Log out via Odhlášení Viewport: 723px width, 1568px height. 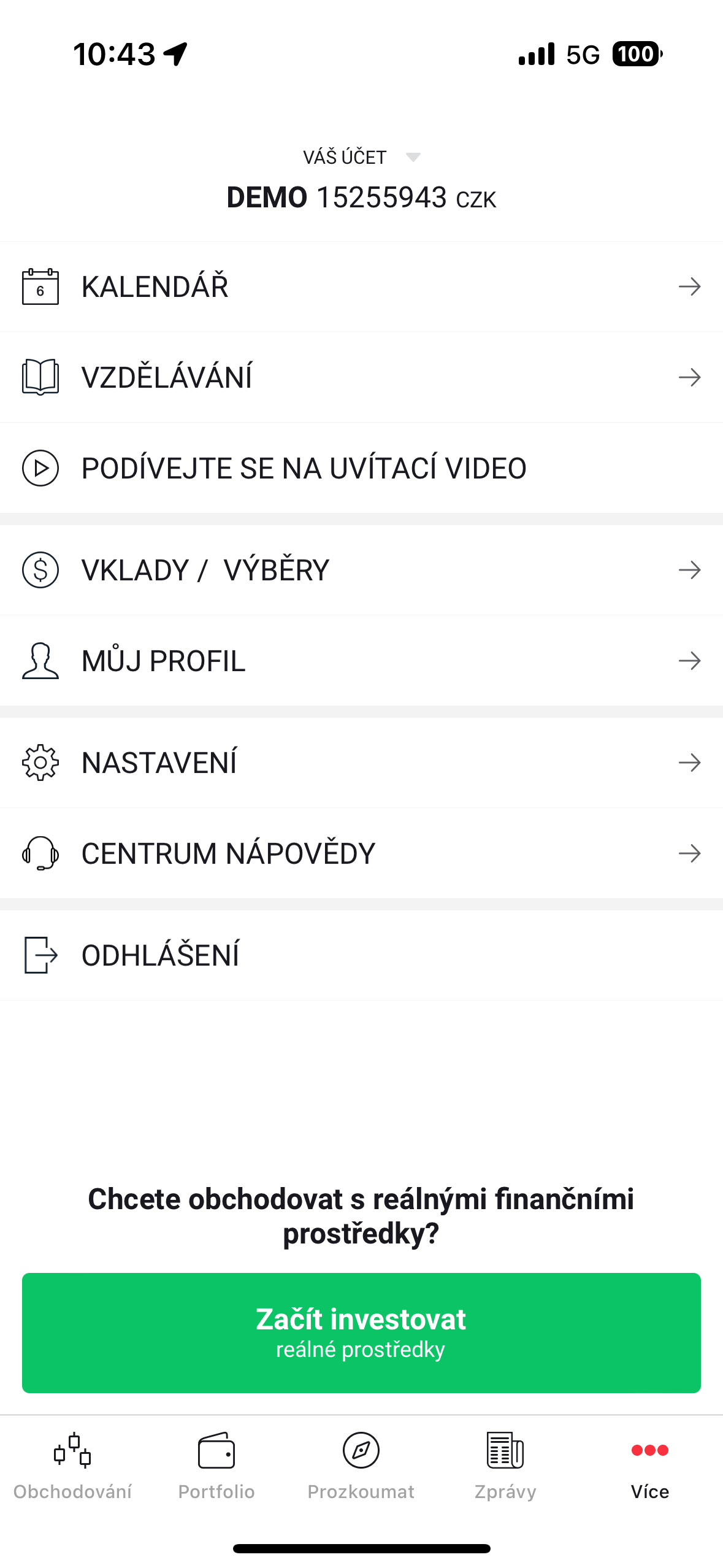[x=361, y=955]
